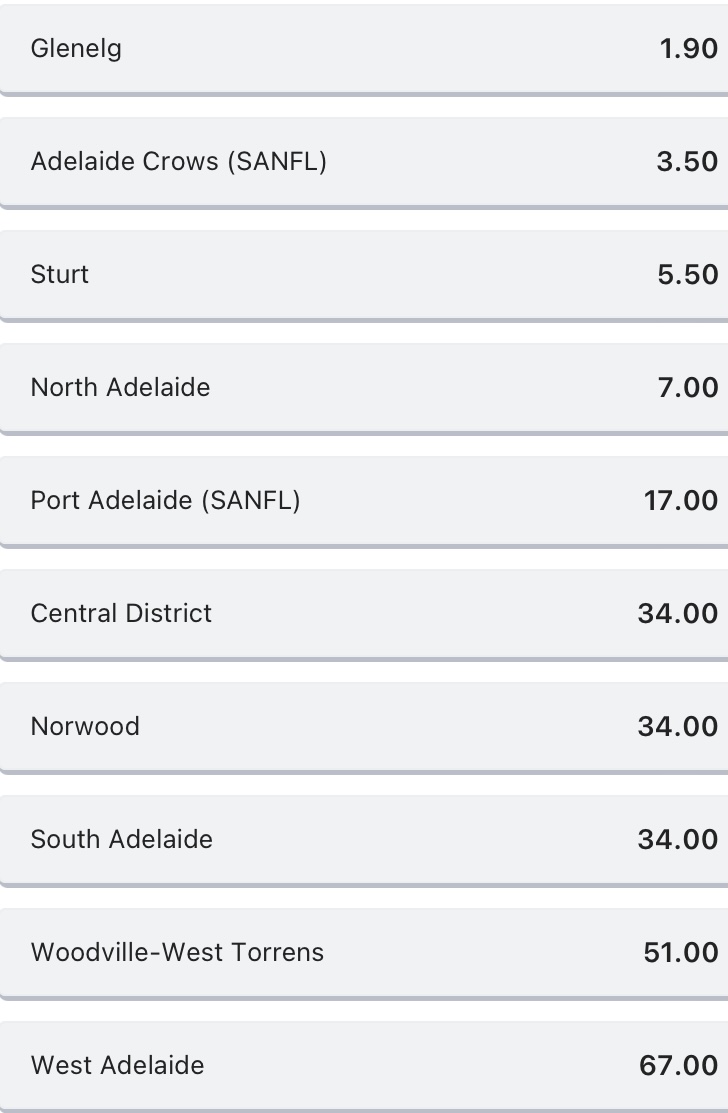Add Sturt at 5.50 to betslip
This screenshot has width=728, height=1113.
[364, 274]
